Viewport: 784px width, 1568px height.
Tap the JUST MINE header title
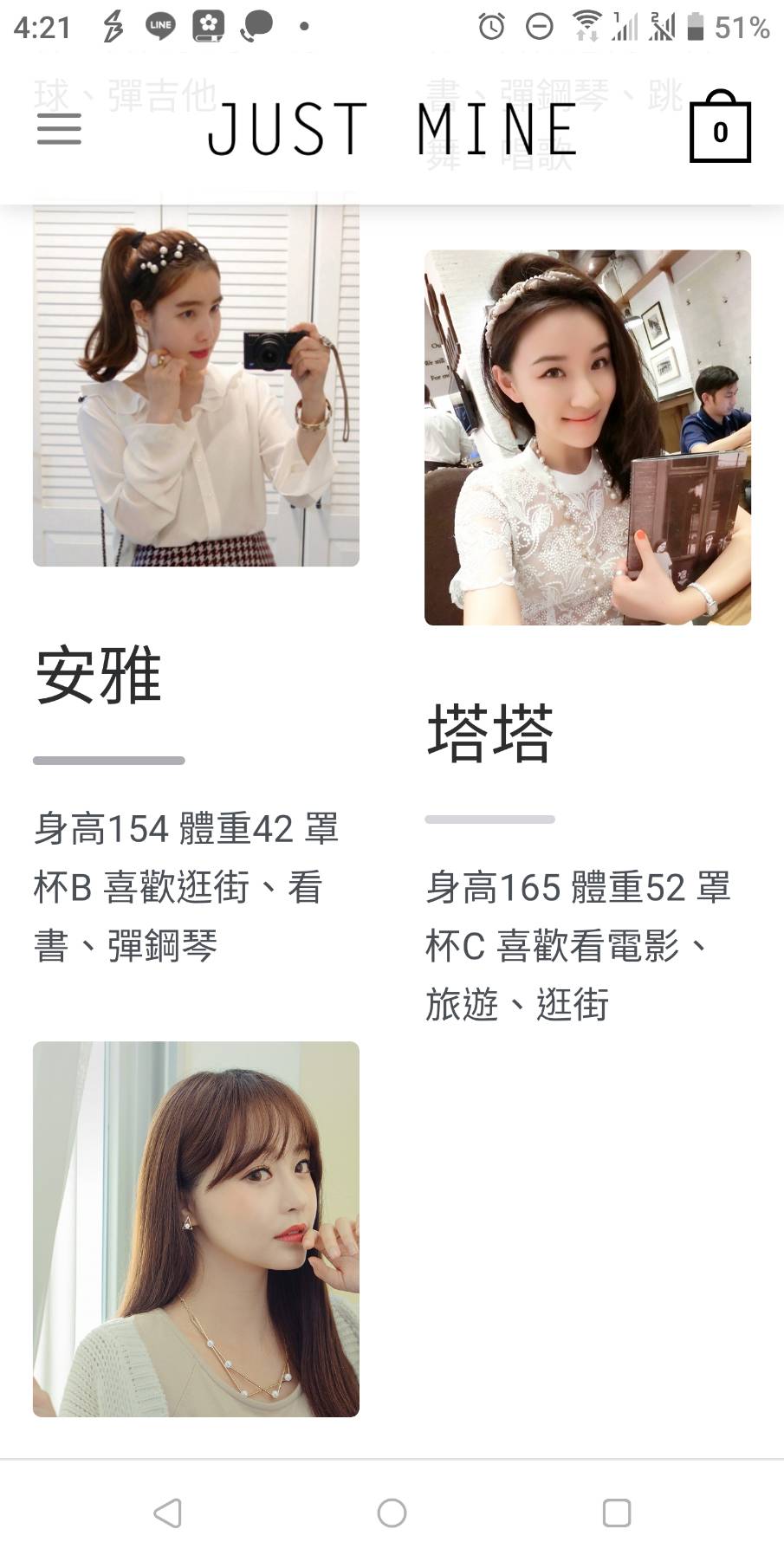392,130
